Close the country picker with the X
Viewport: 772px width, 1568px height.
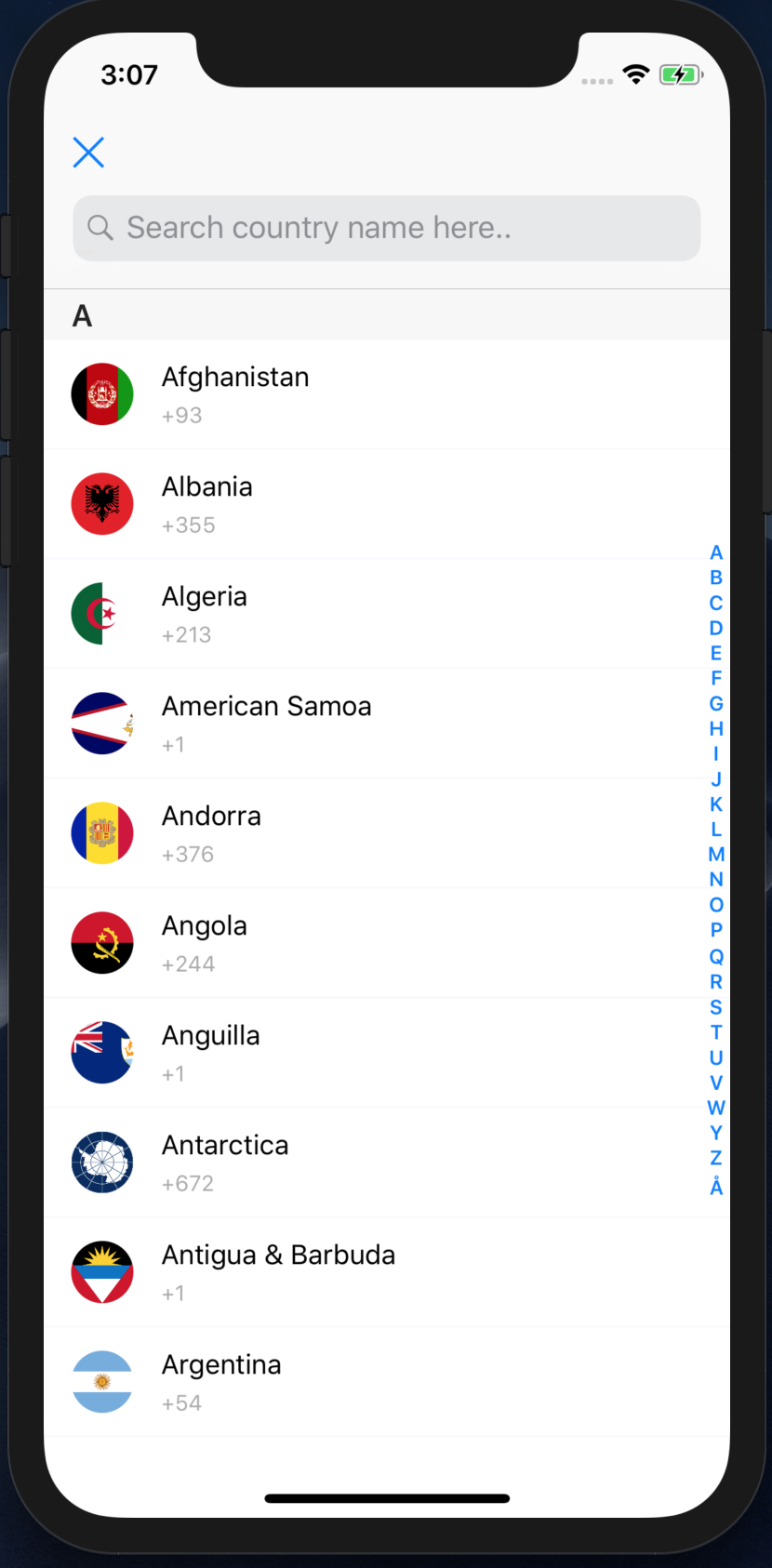click(88, 152)
